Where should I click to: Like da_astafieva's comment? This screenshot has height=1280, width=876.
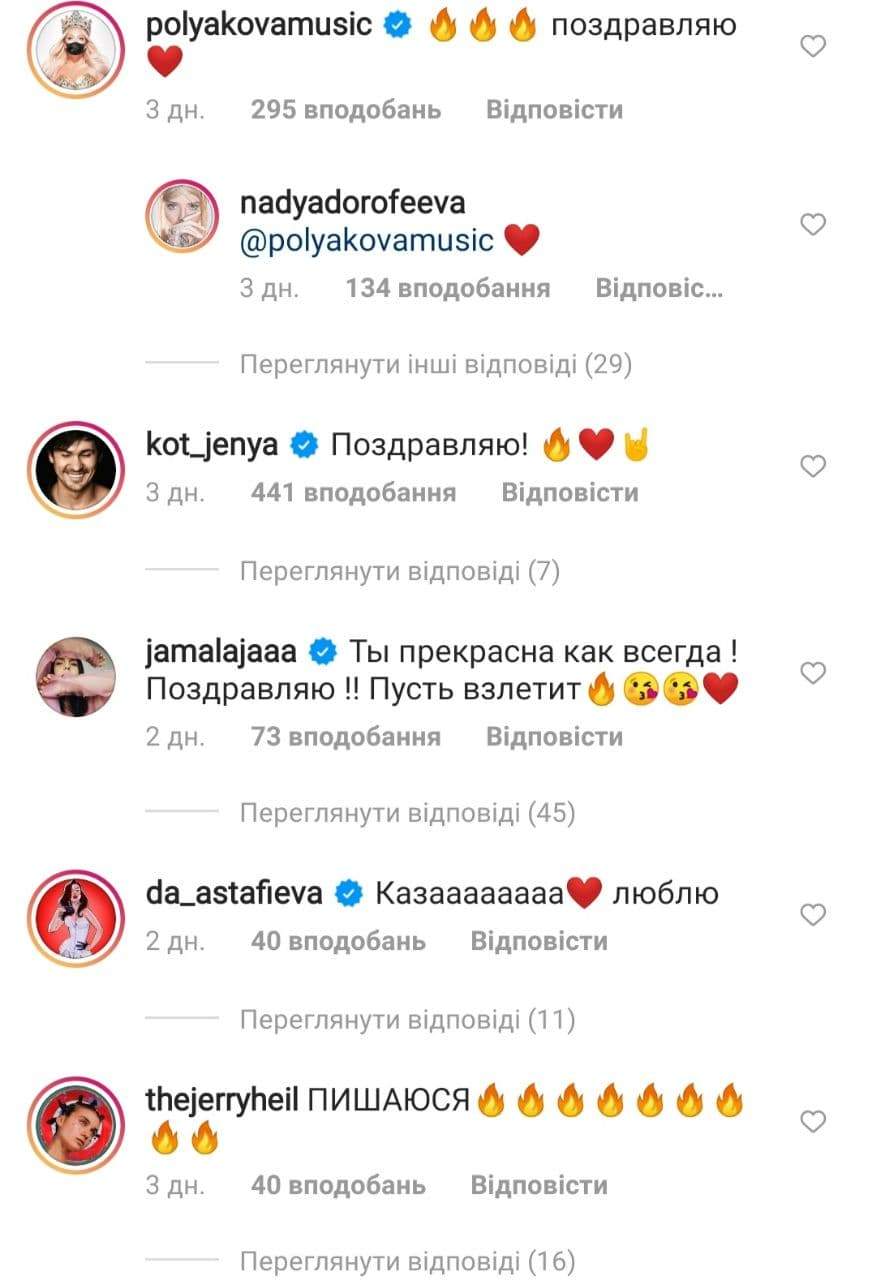click(814, 914)
